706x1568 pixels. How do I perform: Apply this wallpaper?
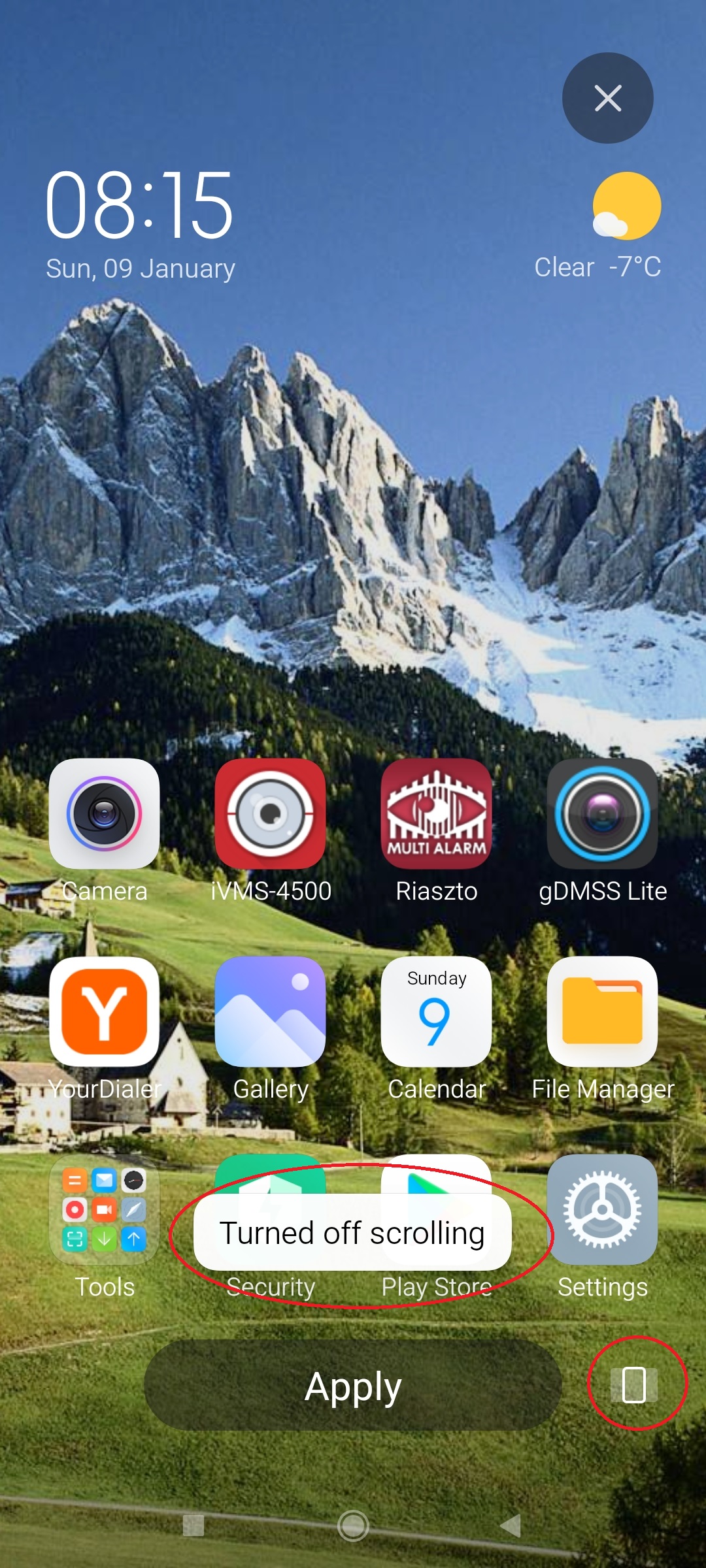(x=352, y=1385)
